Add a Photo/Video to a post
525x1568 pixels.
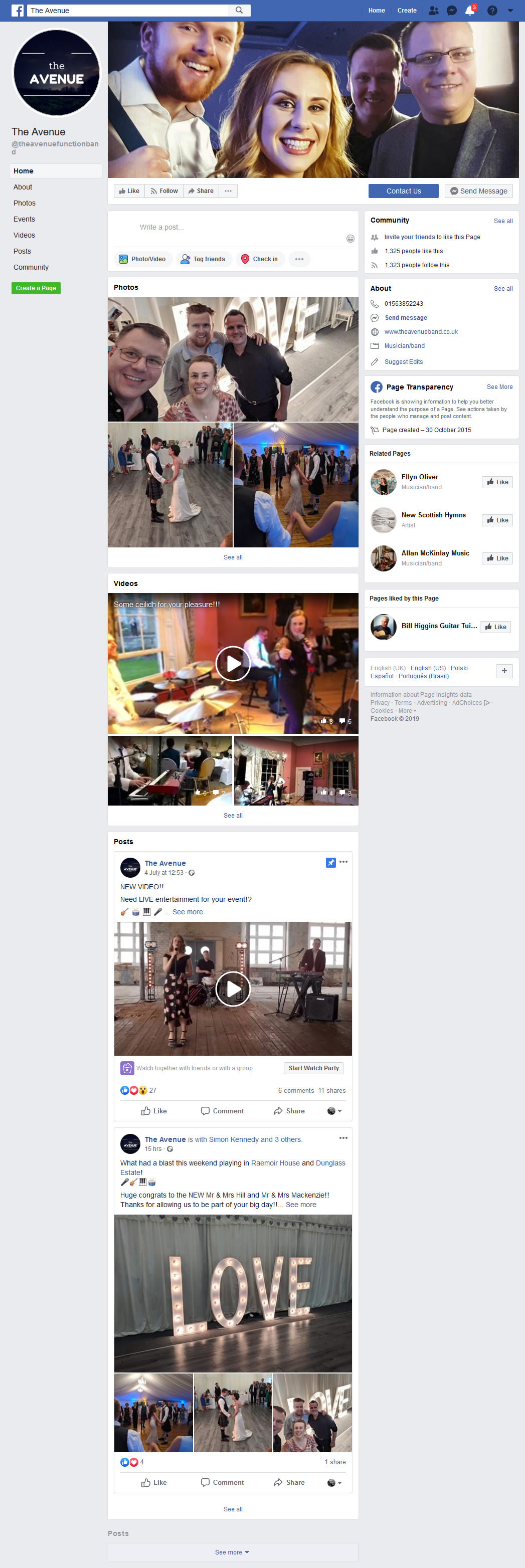[142, 259]
